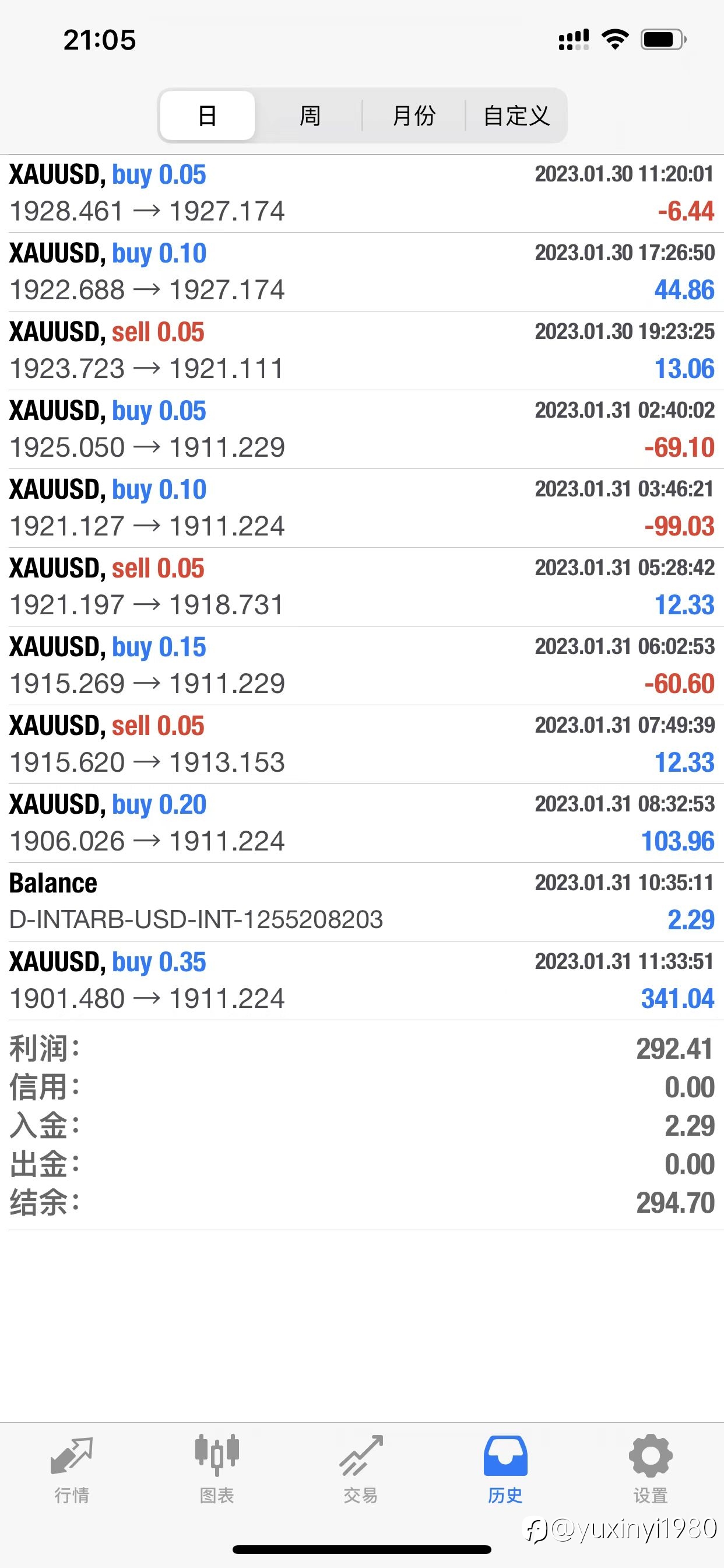Switch to the 月份 (month) period
This screenshot has width=724, height=1568.
click(414, 116)
